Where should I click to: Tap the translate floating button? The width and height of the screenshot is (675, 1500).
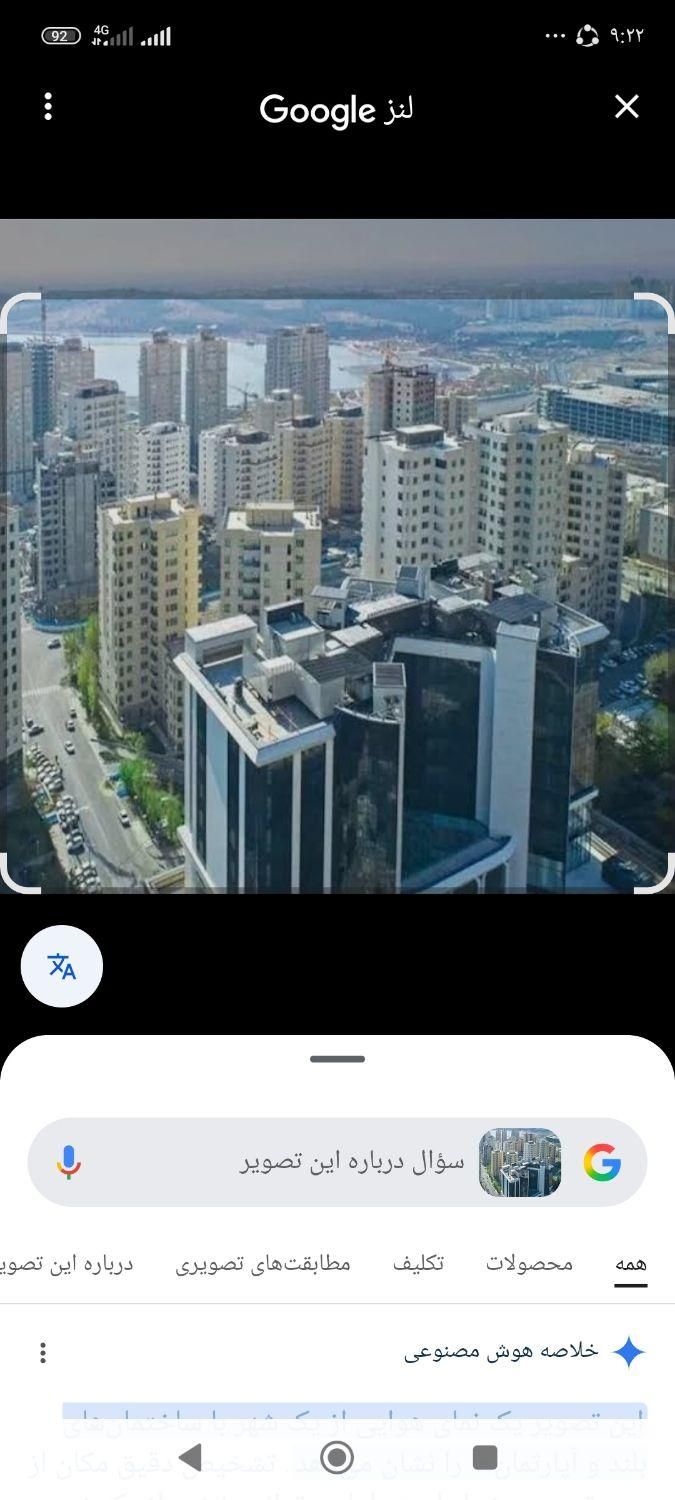click(62, 966)
